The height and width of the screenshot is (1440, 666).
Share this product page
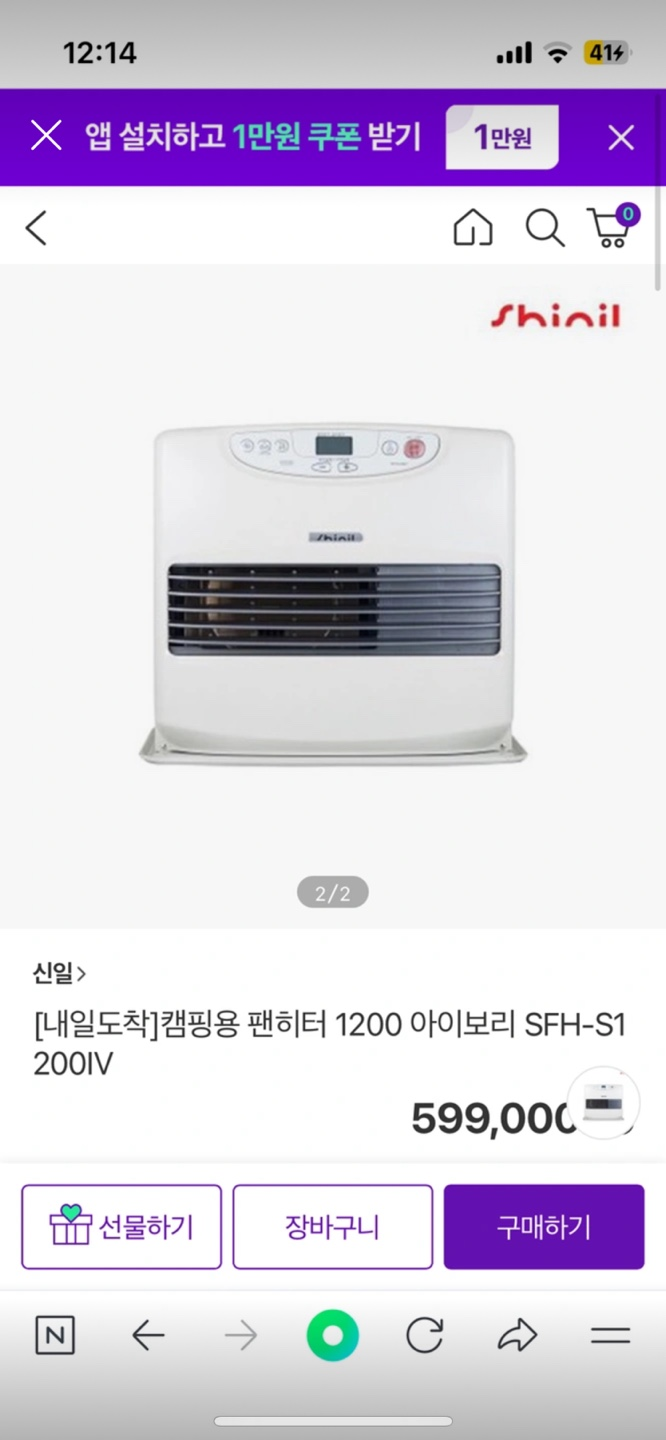(517, 1335)
